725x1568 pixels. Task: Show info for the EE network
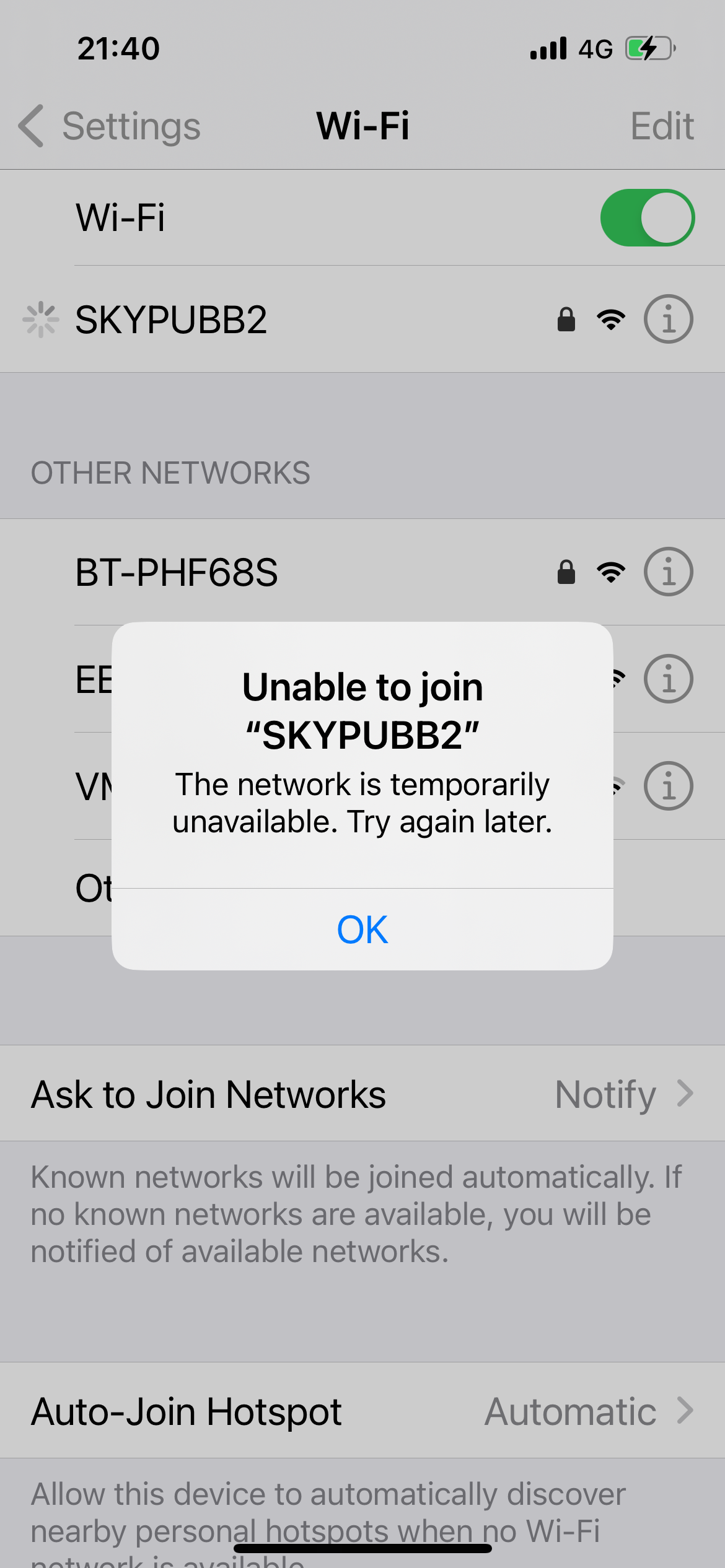[668, 679]
